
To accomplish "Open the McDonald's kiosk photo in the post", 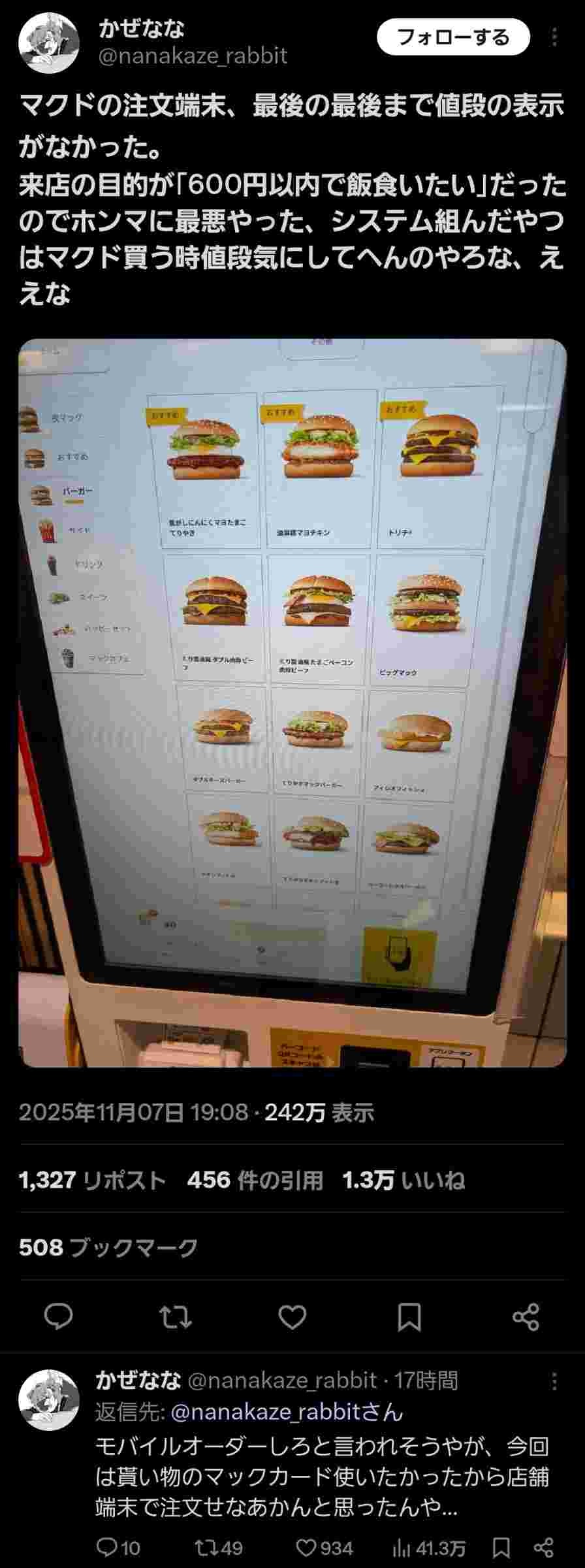I will 292,702.
